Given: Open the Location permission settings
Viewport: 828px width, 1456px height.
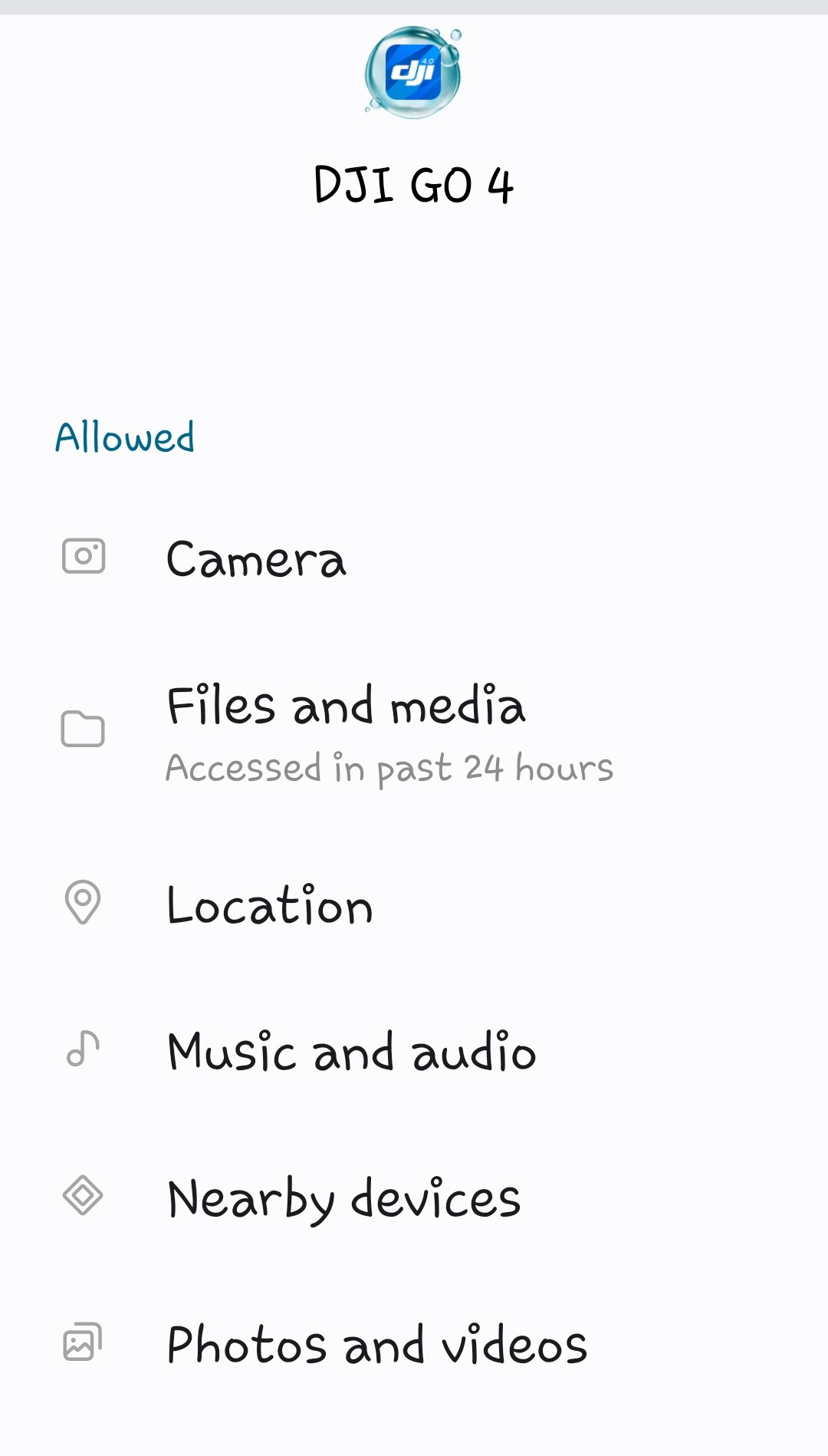Looking at the screenshot, I should click(414, 904).
